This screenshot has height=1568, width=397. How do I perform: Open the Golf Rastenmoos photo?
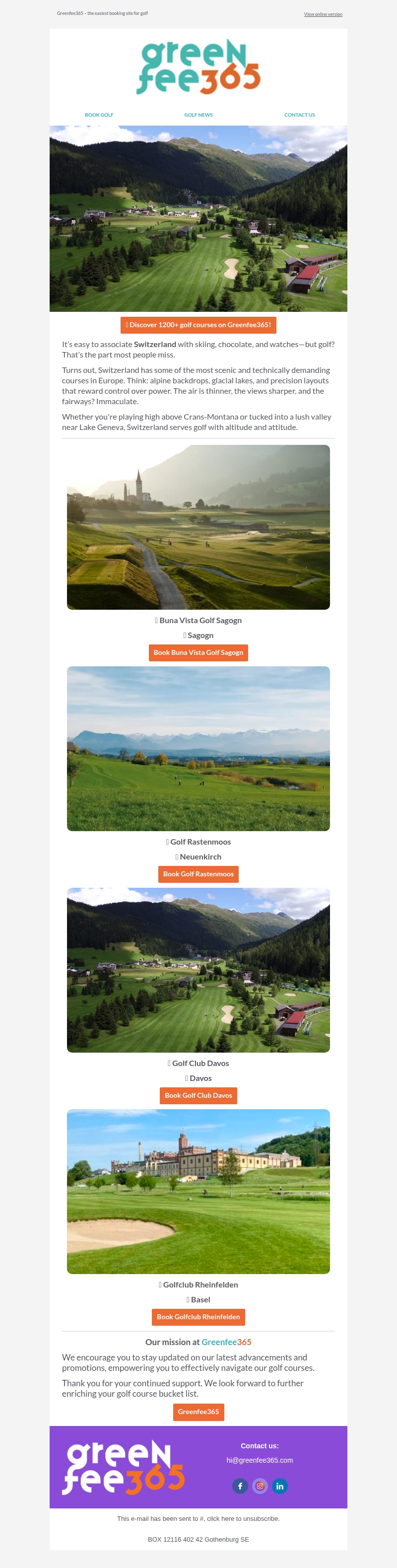point(198,748)
